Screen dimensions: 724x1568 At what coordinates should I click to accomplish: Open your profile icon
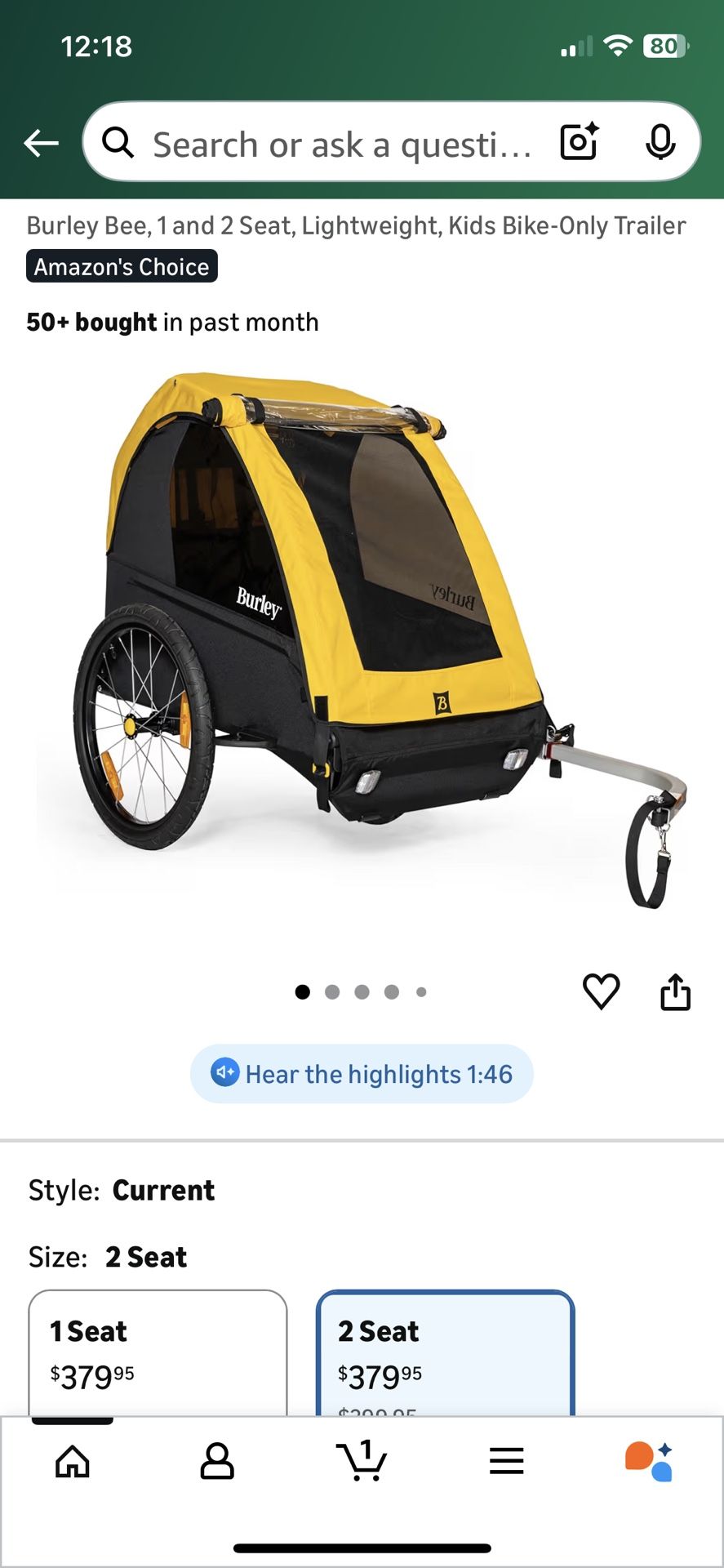click(x=217, y=1461)
